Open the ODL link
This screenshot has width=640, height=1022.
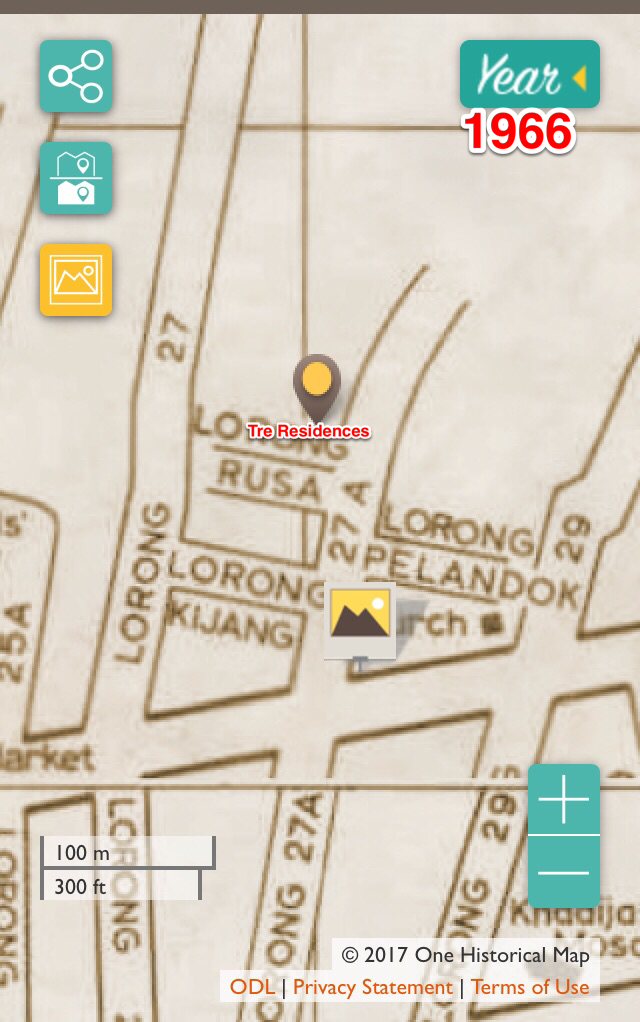click(x=252, y=987)
